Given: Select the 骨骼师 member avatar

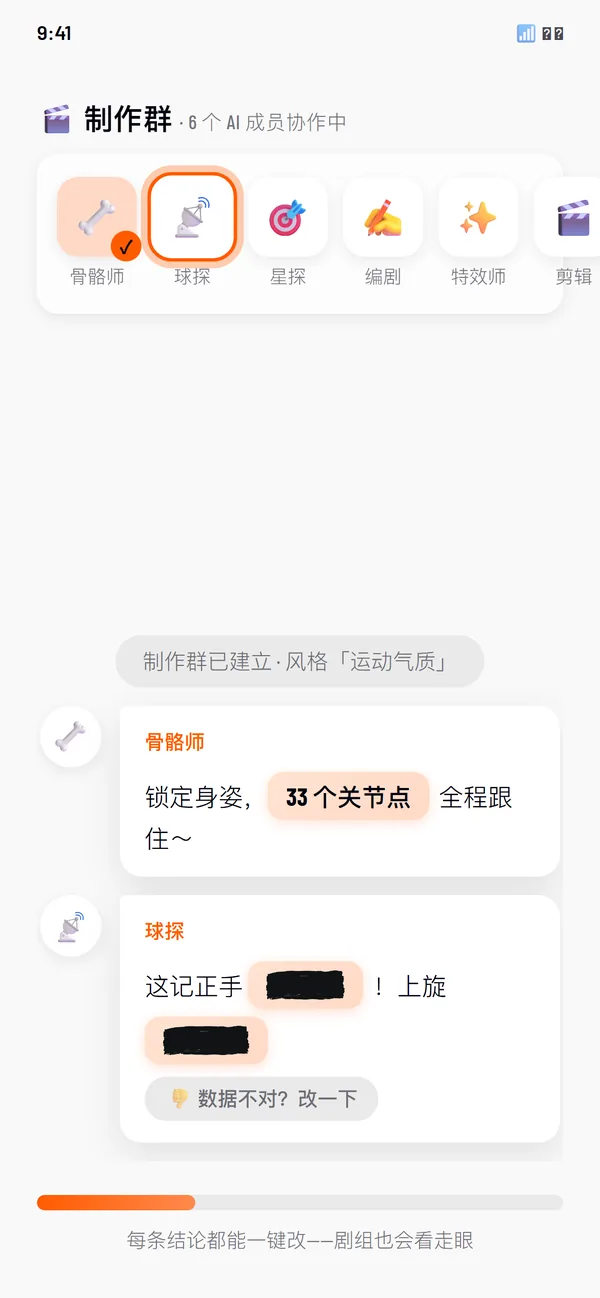Looking at the screenshot, I should pos(97,217).
